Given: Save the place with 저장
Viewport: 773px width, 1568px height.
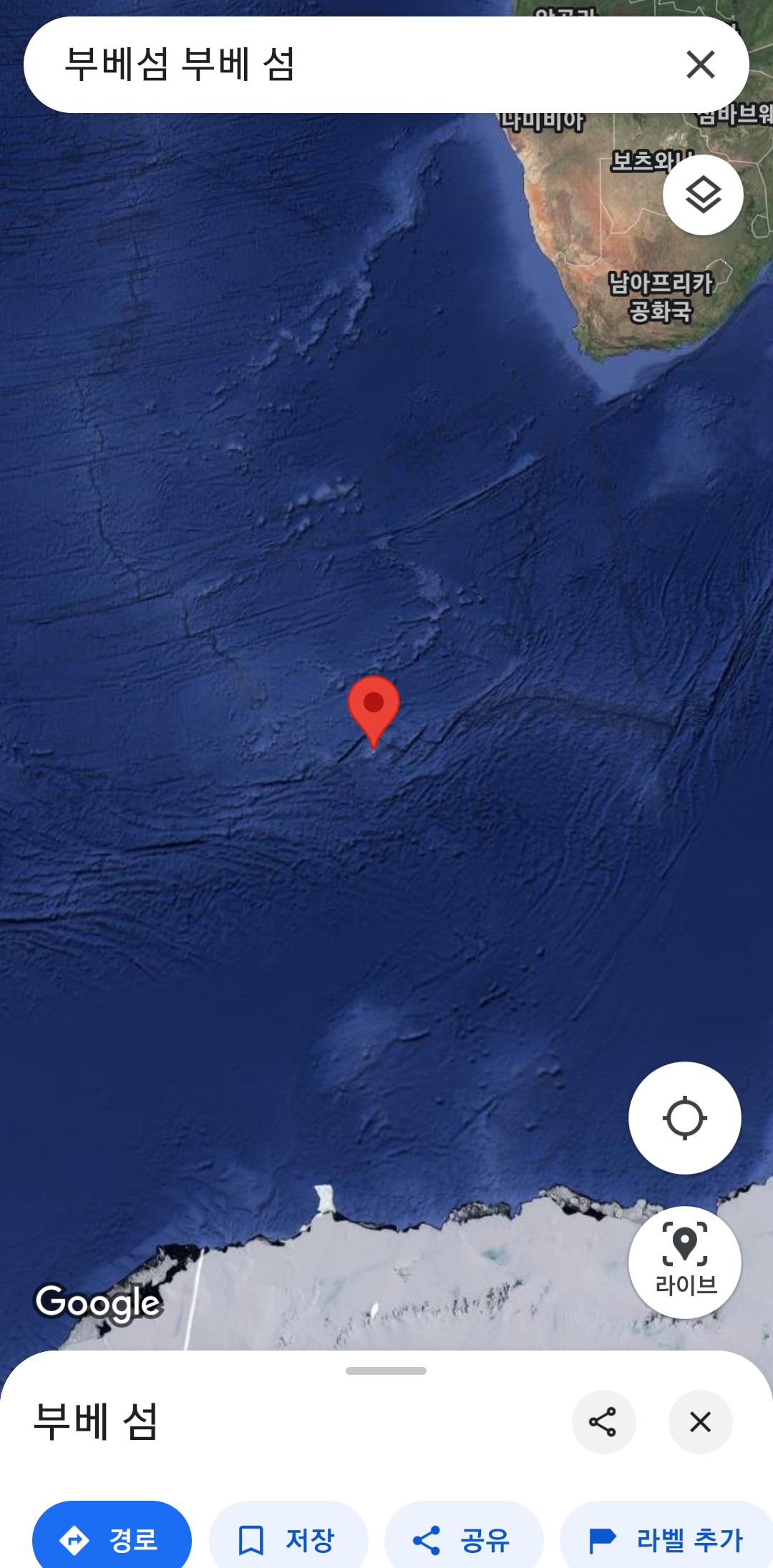Looking at the screenshot, I should click(288, 1539).
